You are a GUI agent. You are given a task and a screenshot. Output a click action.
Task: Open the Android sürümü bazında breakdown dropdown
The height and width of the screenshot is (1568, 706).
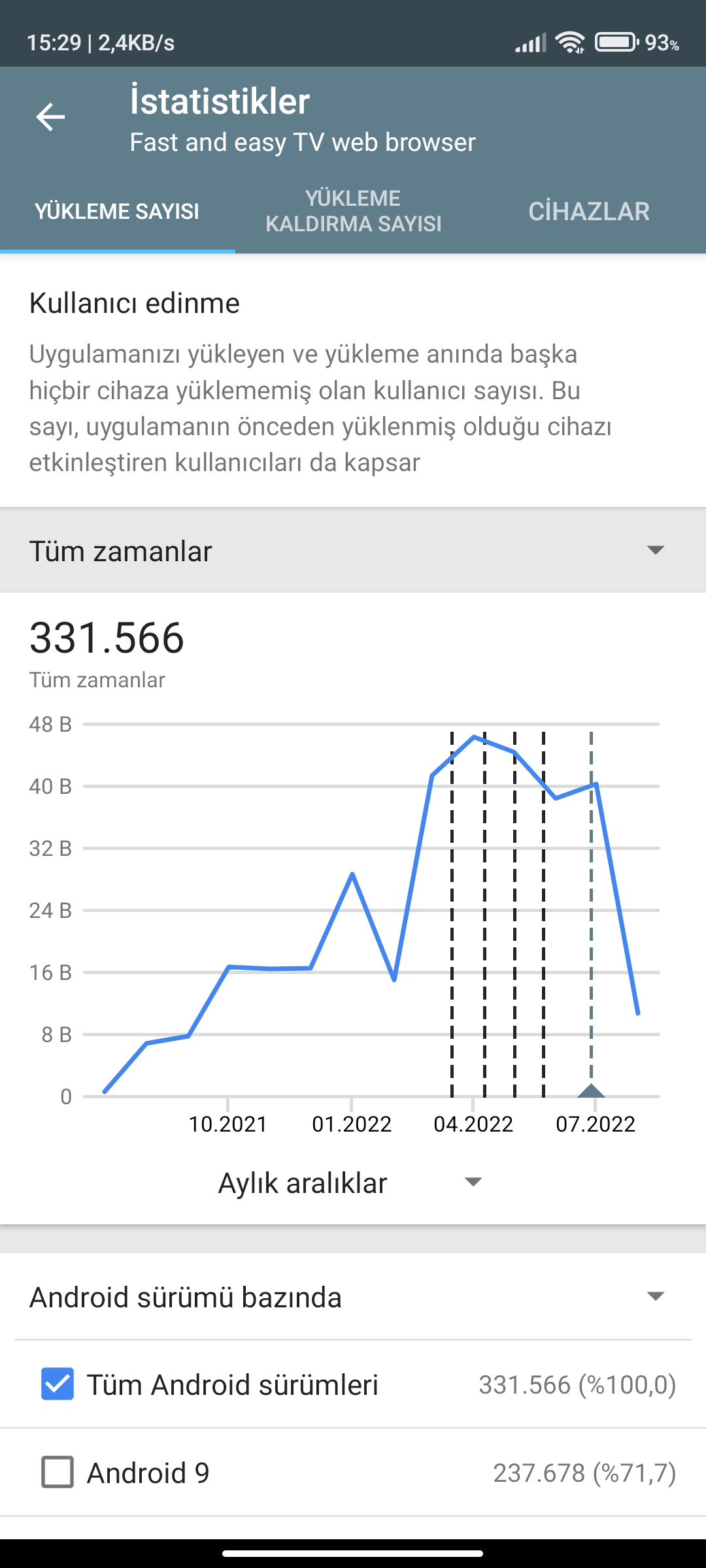pyautogui.click(x=353, y=1298)
